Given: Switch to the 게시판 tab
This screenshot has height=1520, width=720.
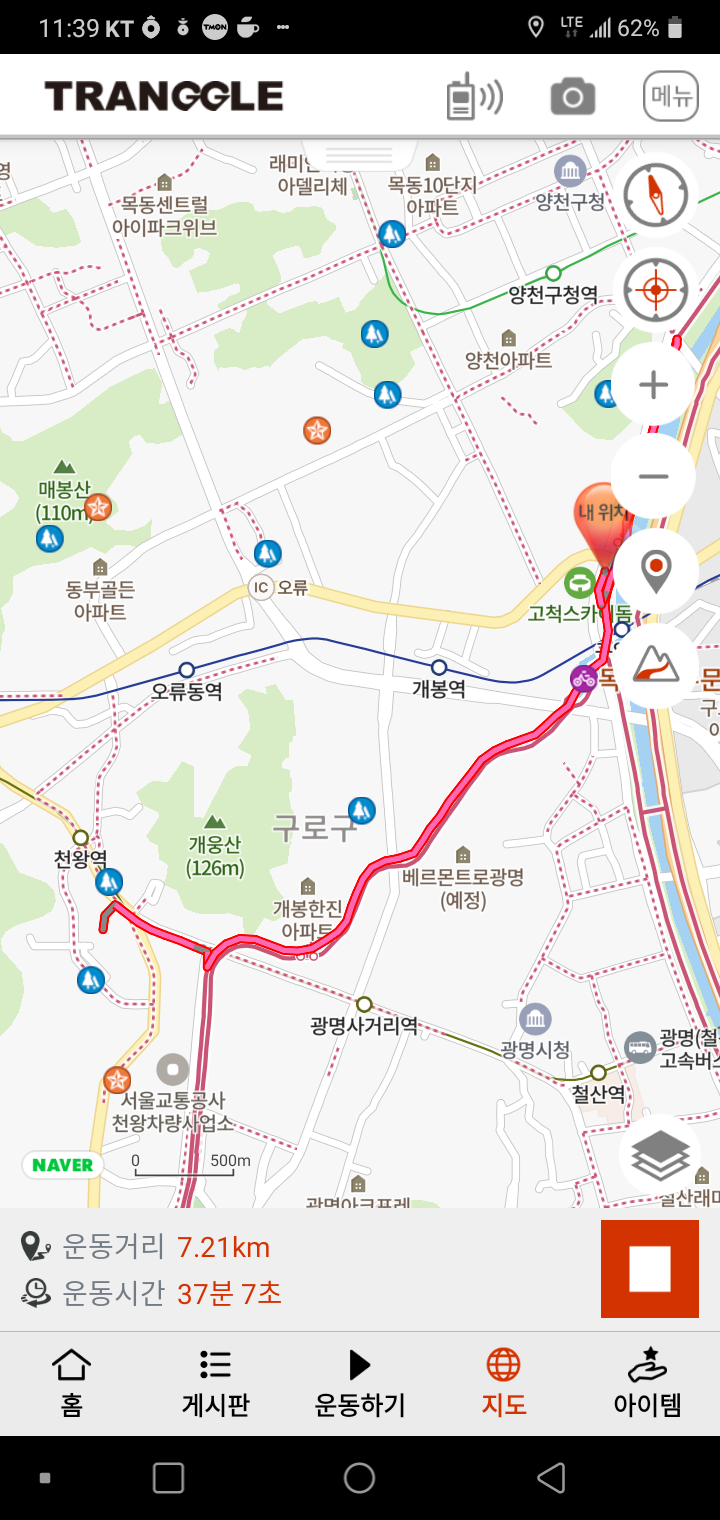Looking at the screenshot, I should pos(215,1382).
